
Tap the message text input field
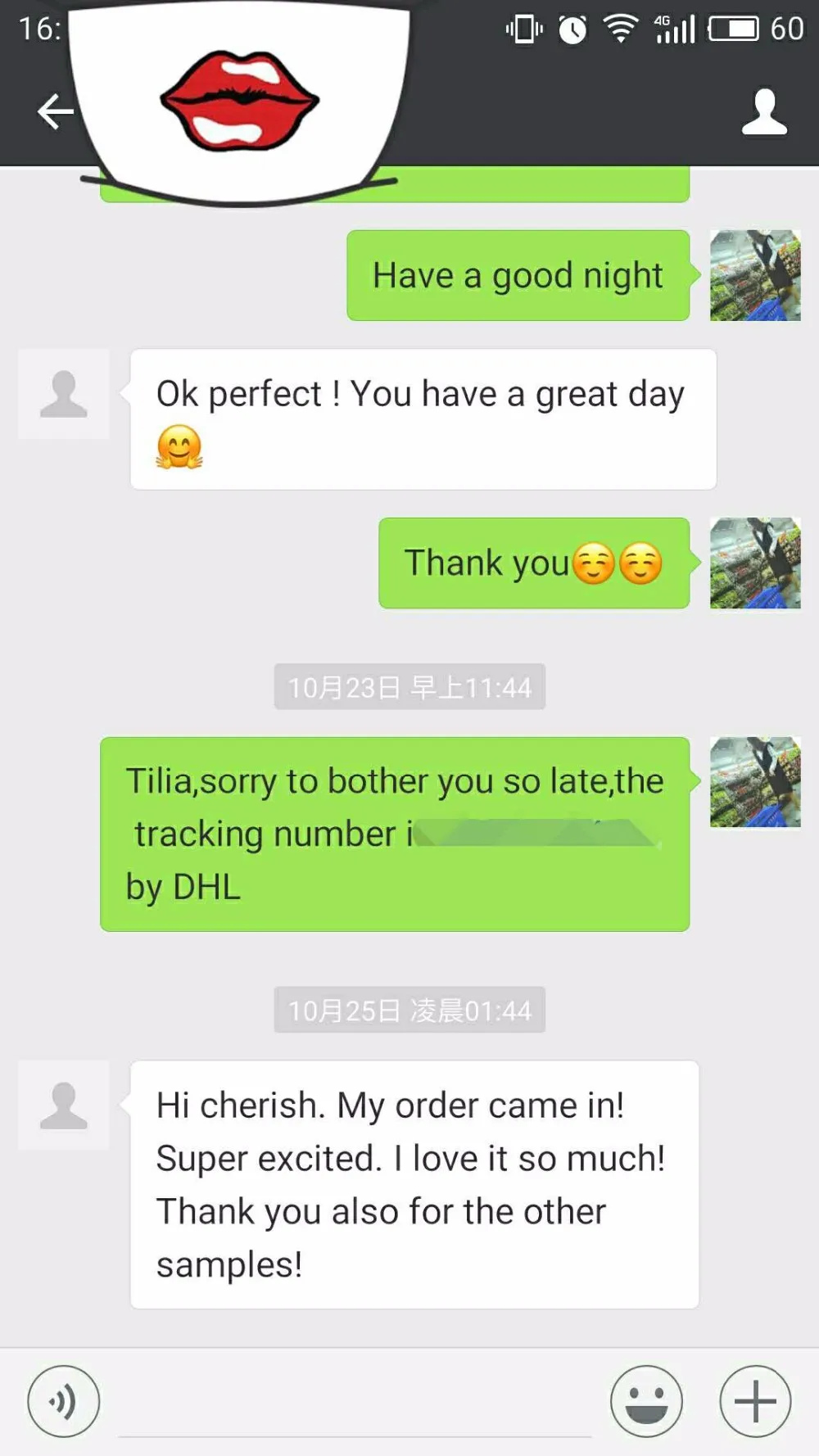pos(355,1402)
